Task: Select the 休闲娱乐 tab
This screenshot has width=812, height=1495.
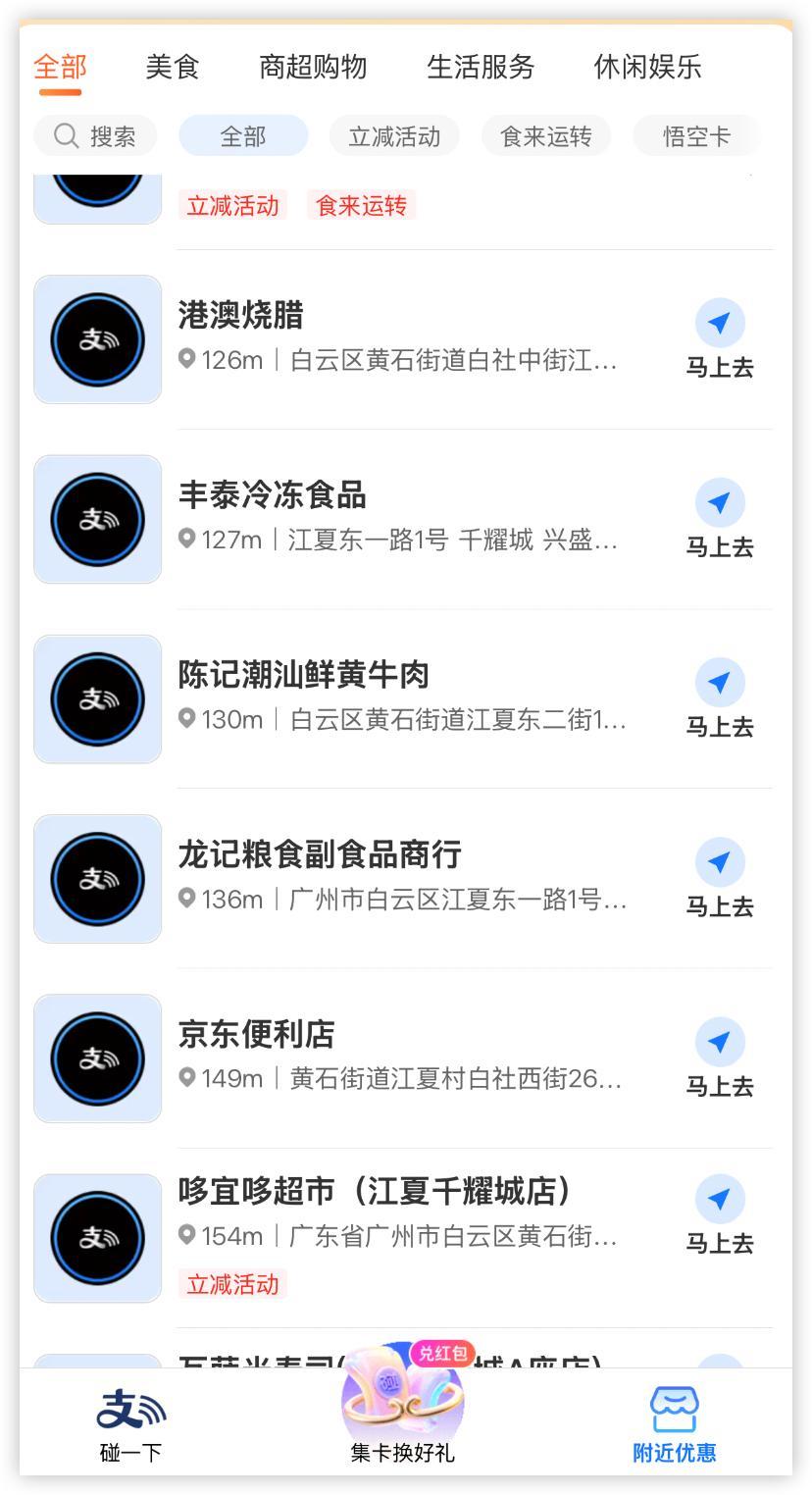Action: 647,68
